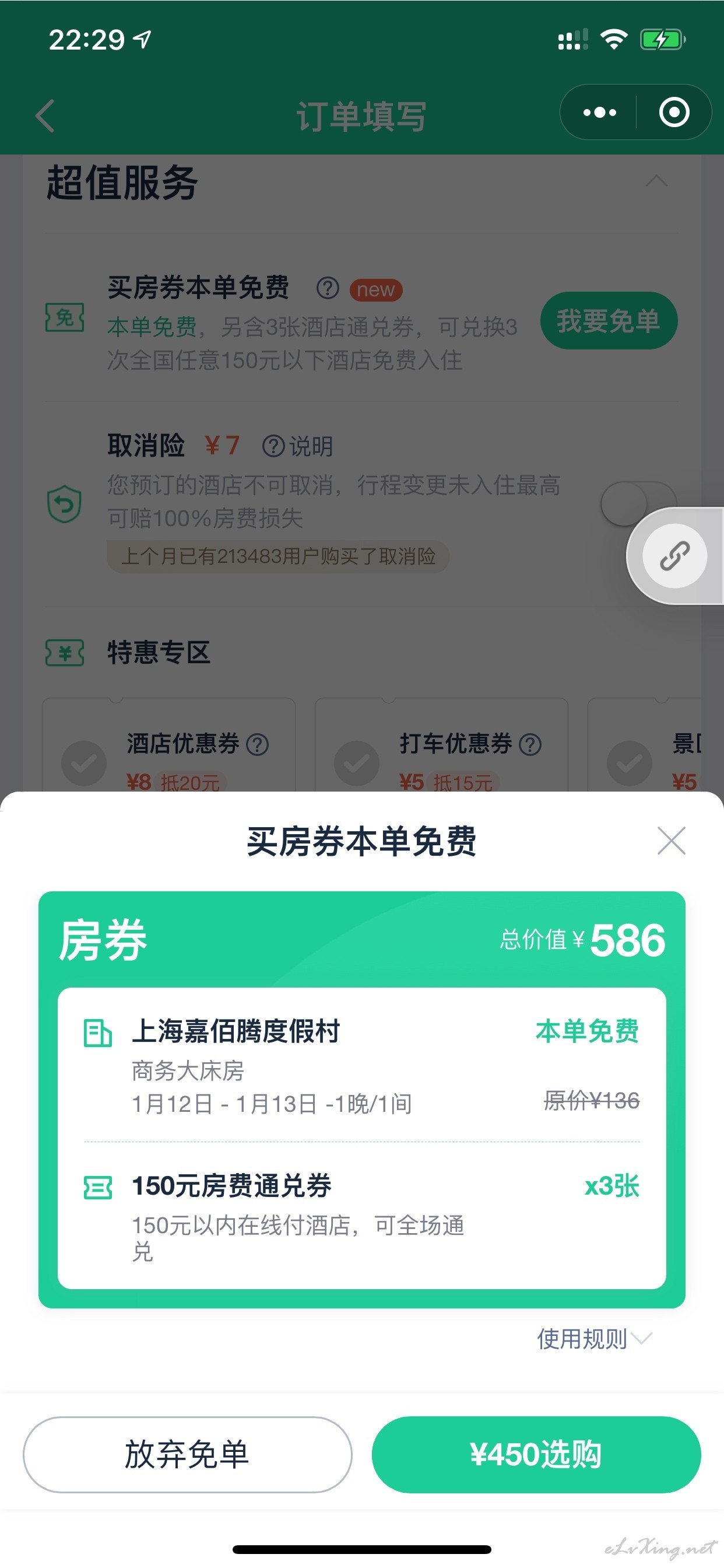Close the 买房券本单免费 popup
The image size is (724, 1568).
[671, 841]
